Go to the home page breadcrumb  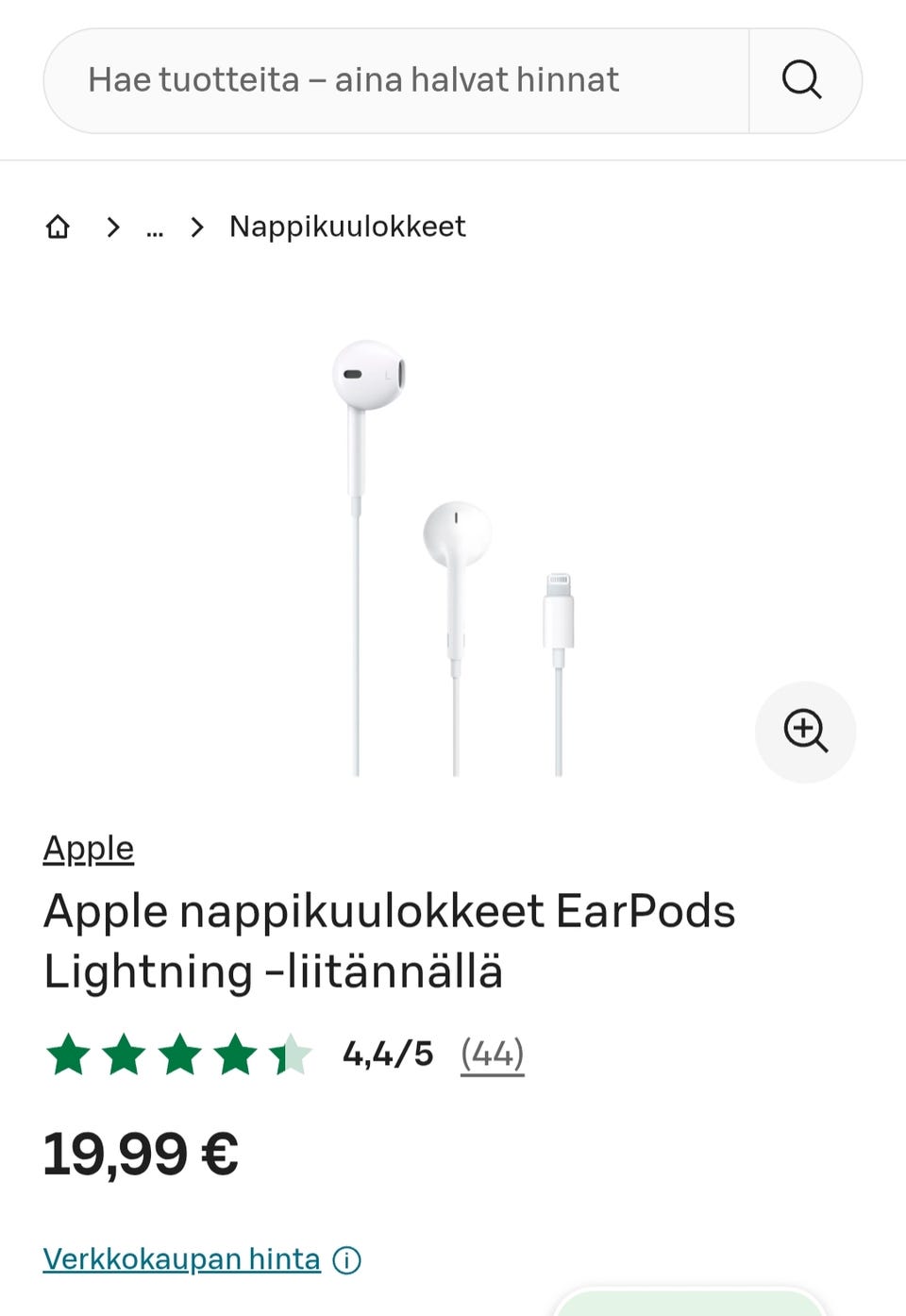pyautogui.click(x=58, y=227)
